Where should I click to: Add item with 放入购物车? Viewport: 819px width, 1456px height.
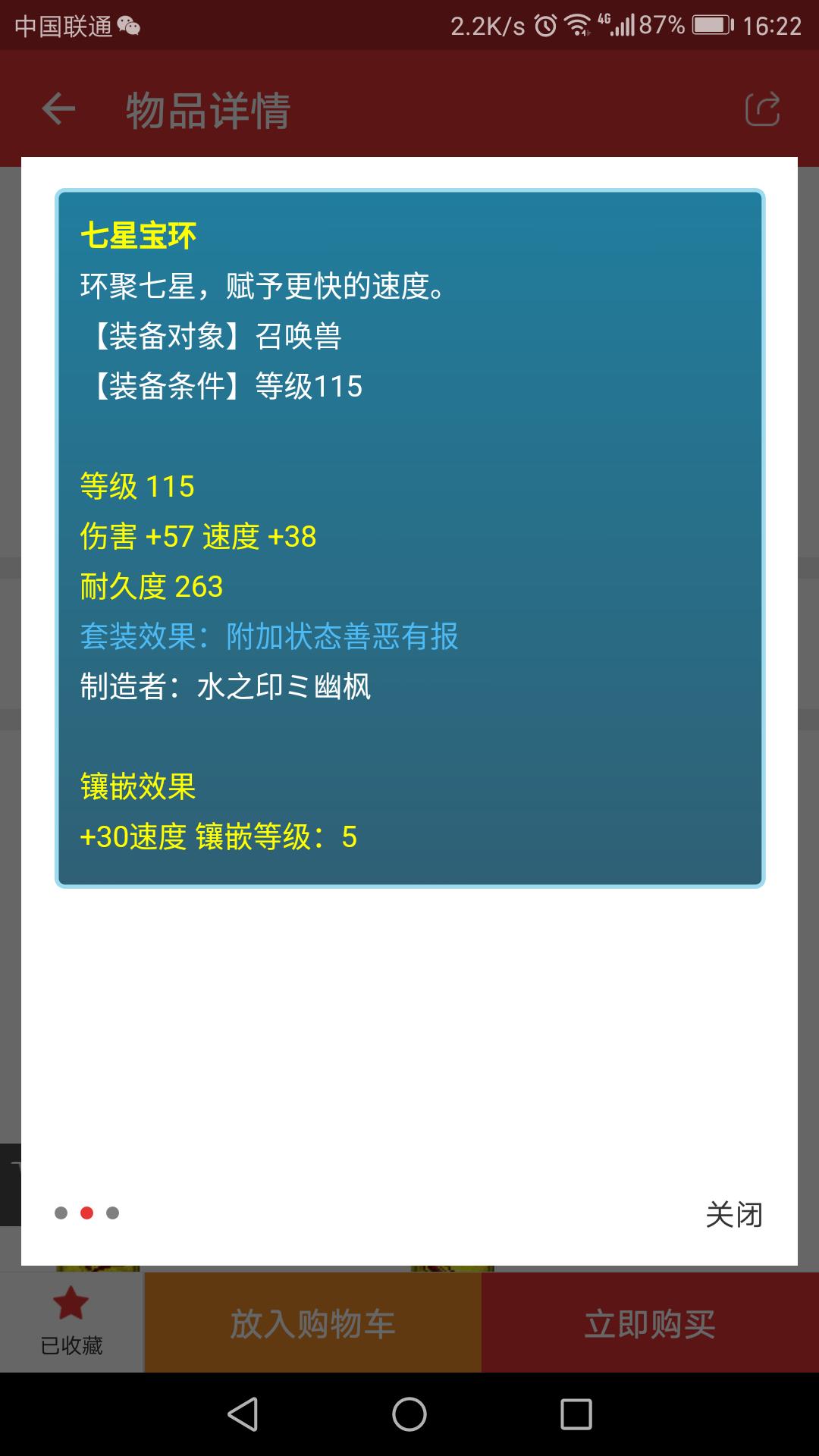pyautogui.click(x=312, y=1324)
